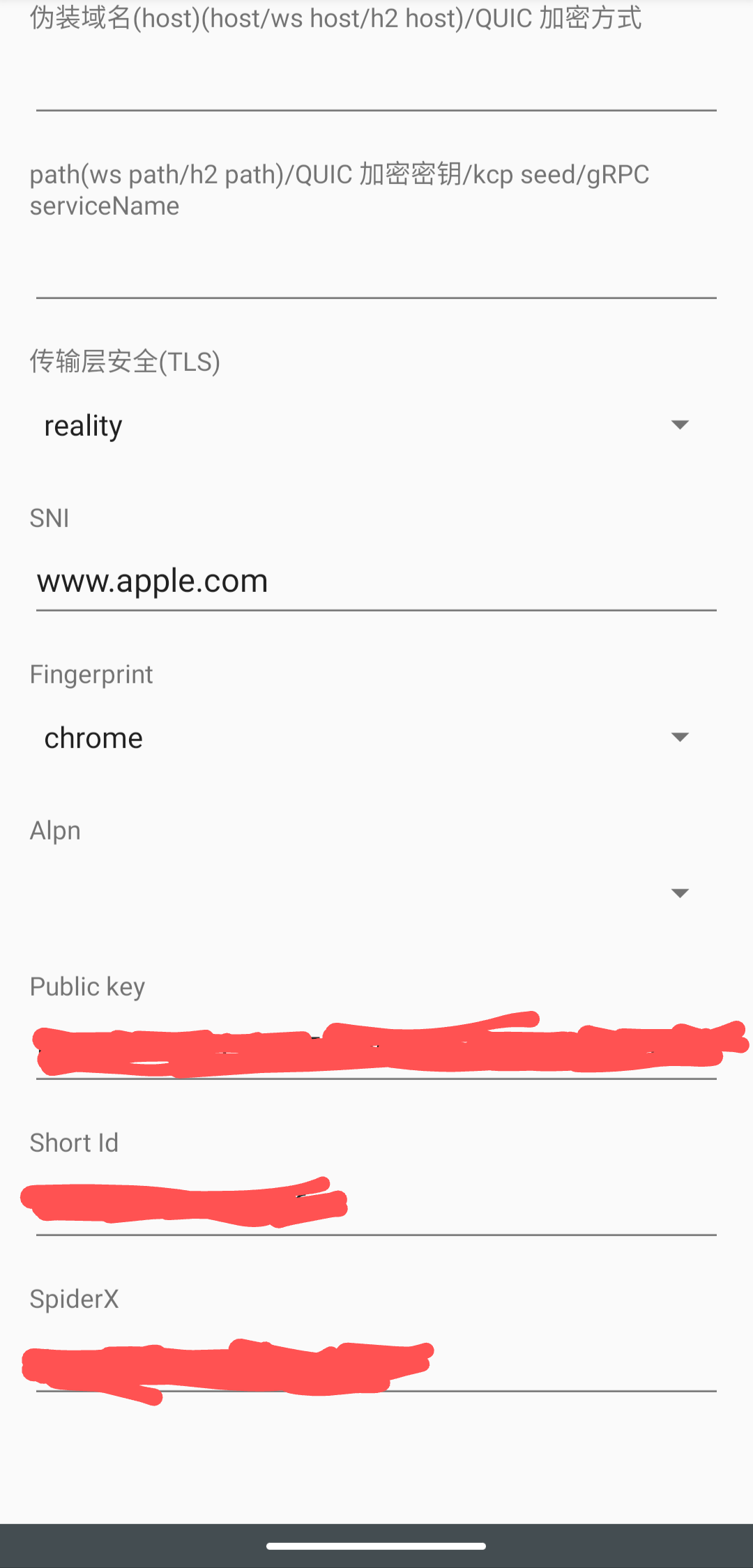Tap the 传输层安全(TLS) label

[x=125, y=362]
